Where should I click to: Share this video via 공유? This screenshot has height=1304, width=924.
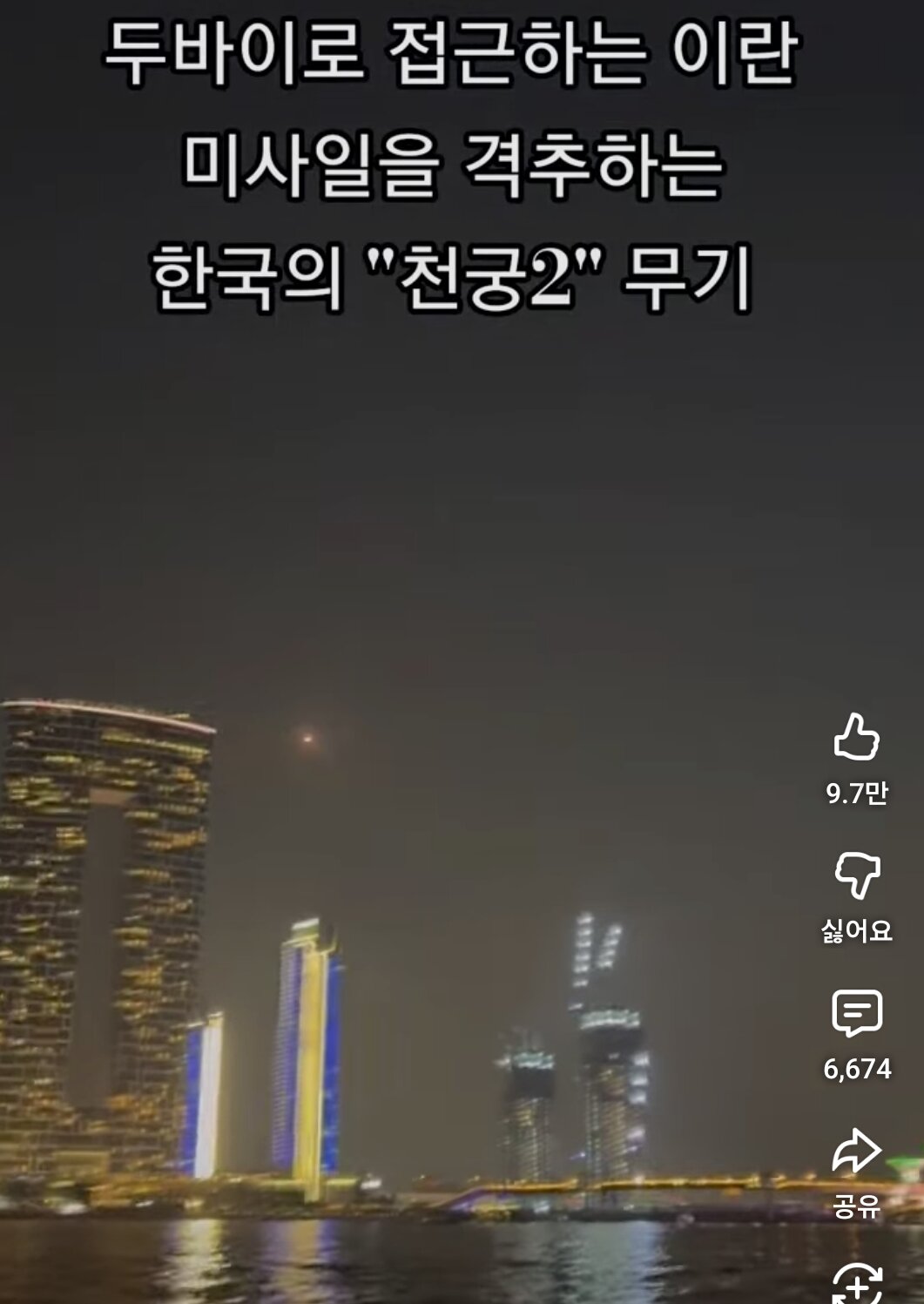pos(857,1152)
